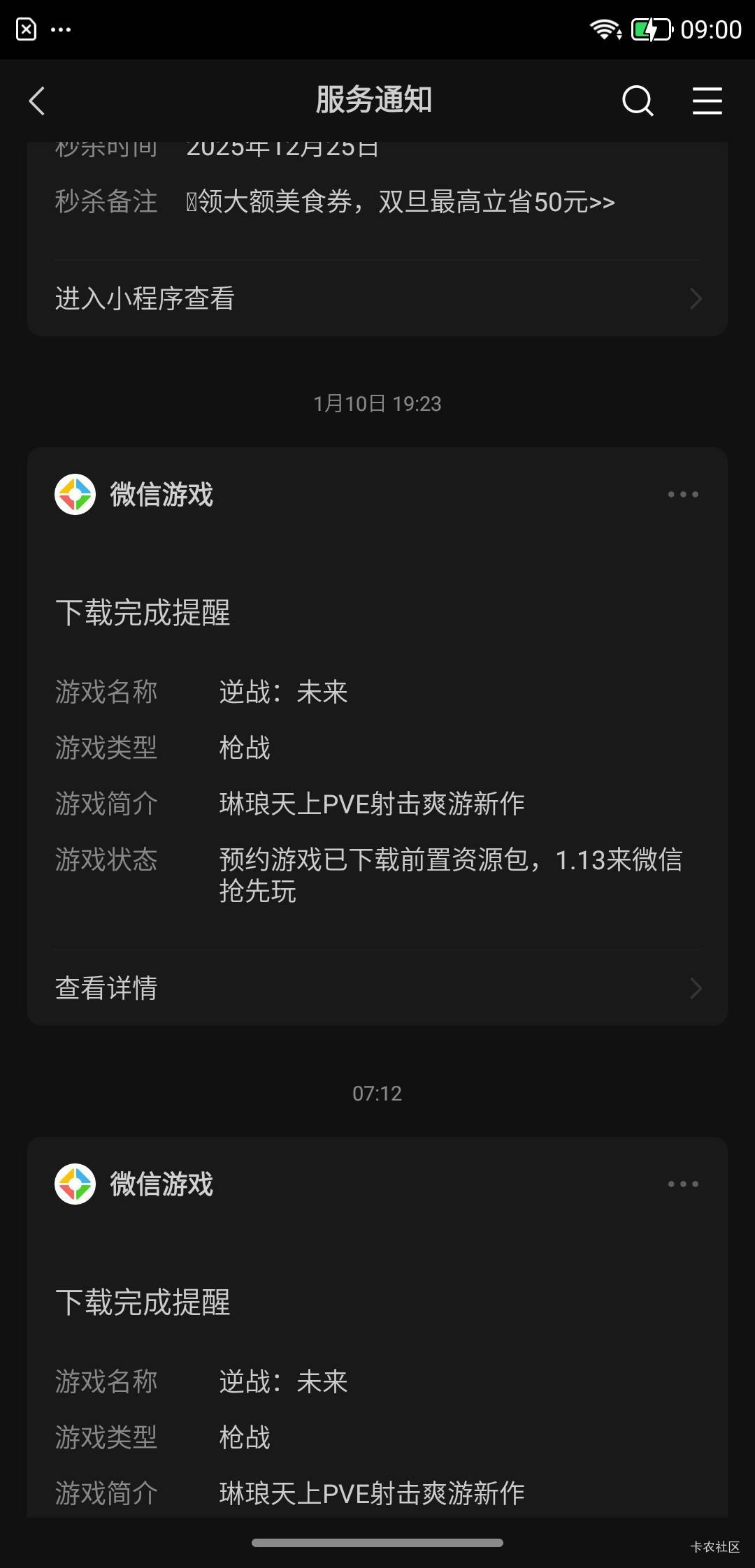Open the 微信游戏 sender on 19:23 card
755x1568 pixels.
(x=134, y=494)
